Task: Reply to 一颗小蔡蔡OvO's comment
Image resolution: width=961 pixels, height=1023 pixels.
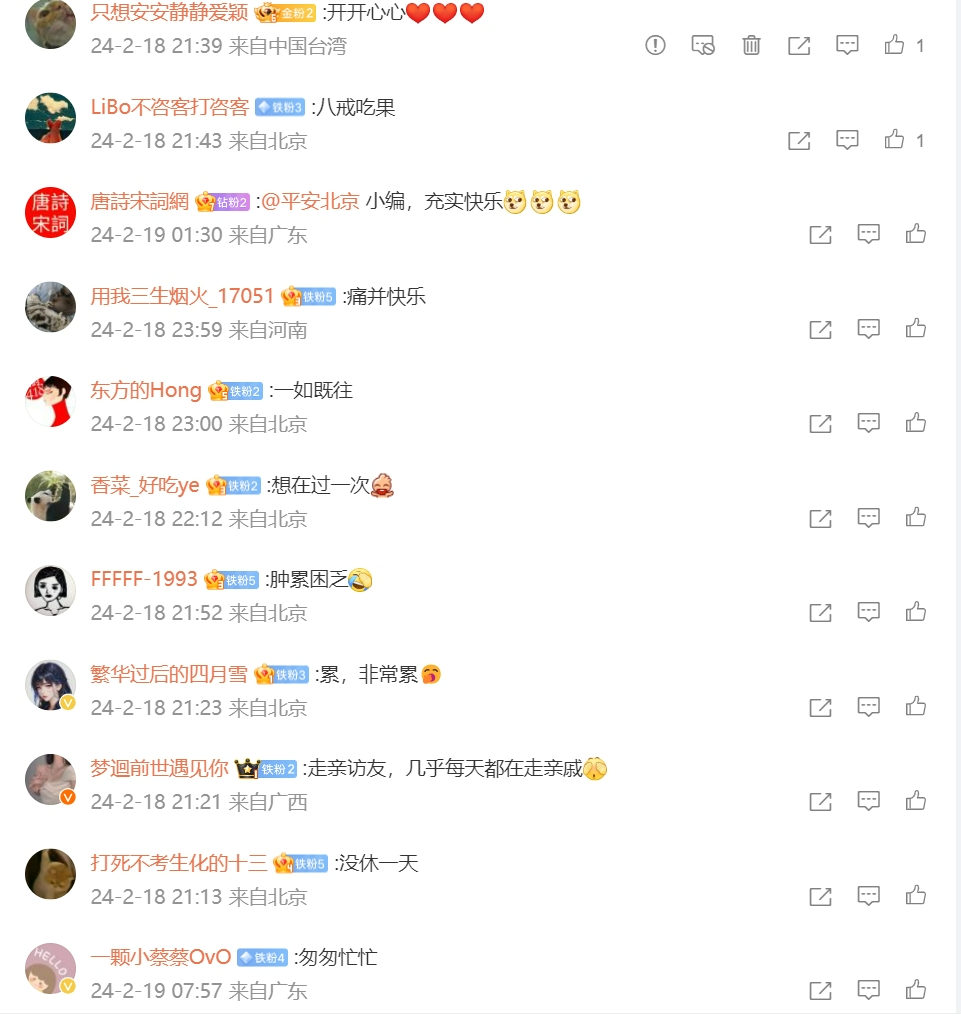Action: (868, 990)
